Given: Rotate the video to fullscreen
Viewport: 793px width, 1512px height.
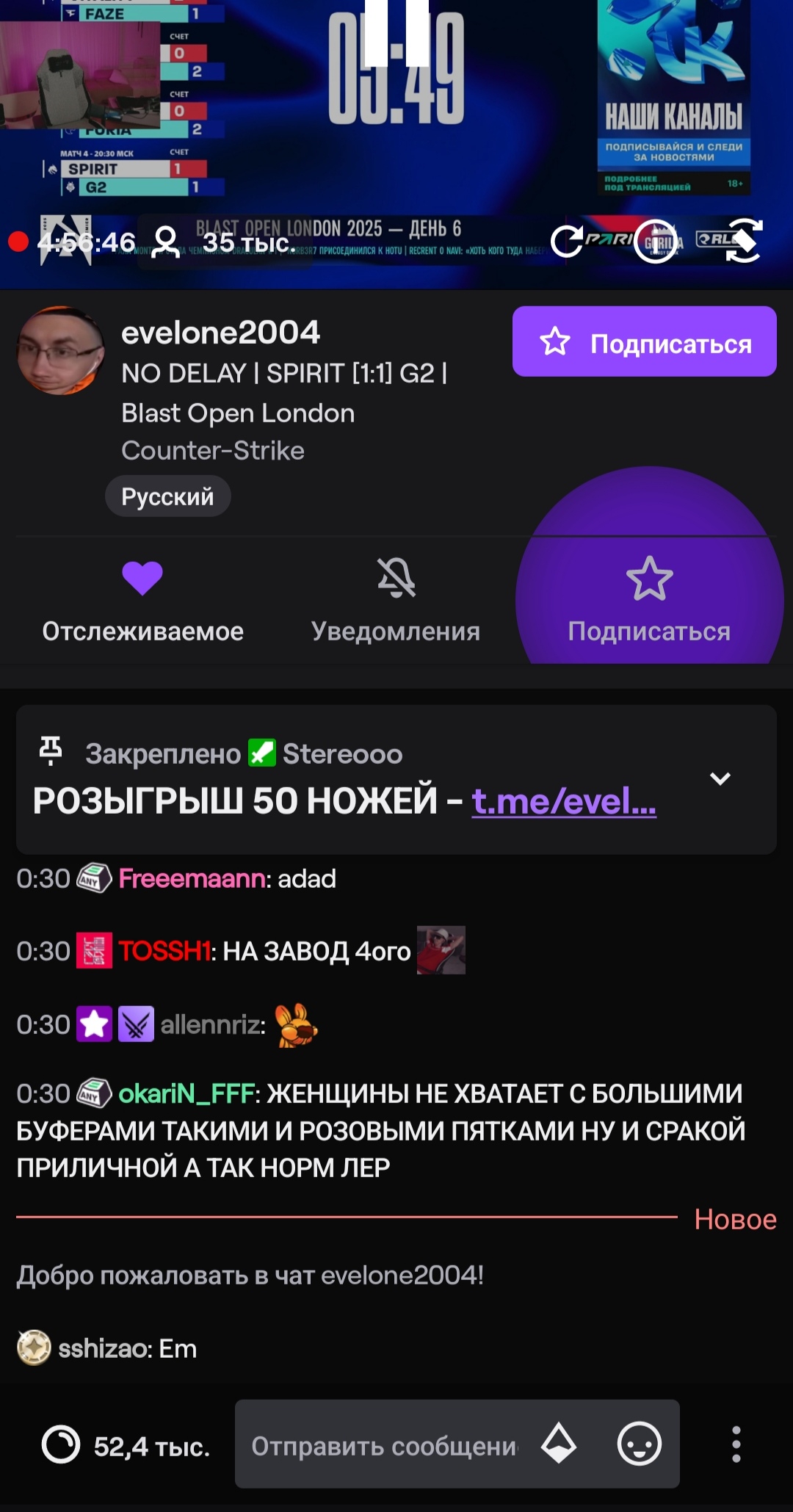Looking at the screenshot, I should pos(743,241).
